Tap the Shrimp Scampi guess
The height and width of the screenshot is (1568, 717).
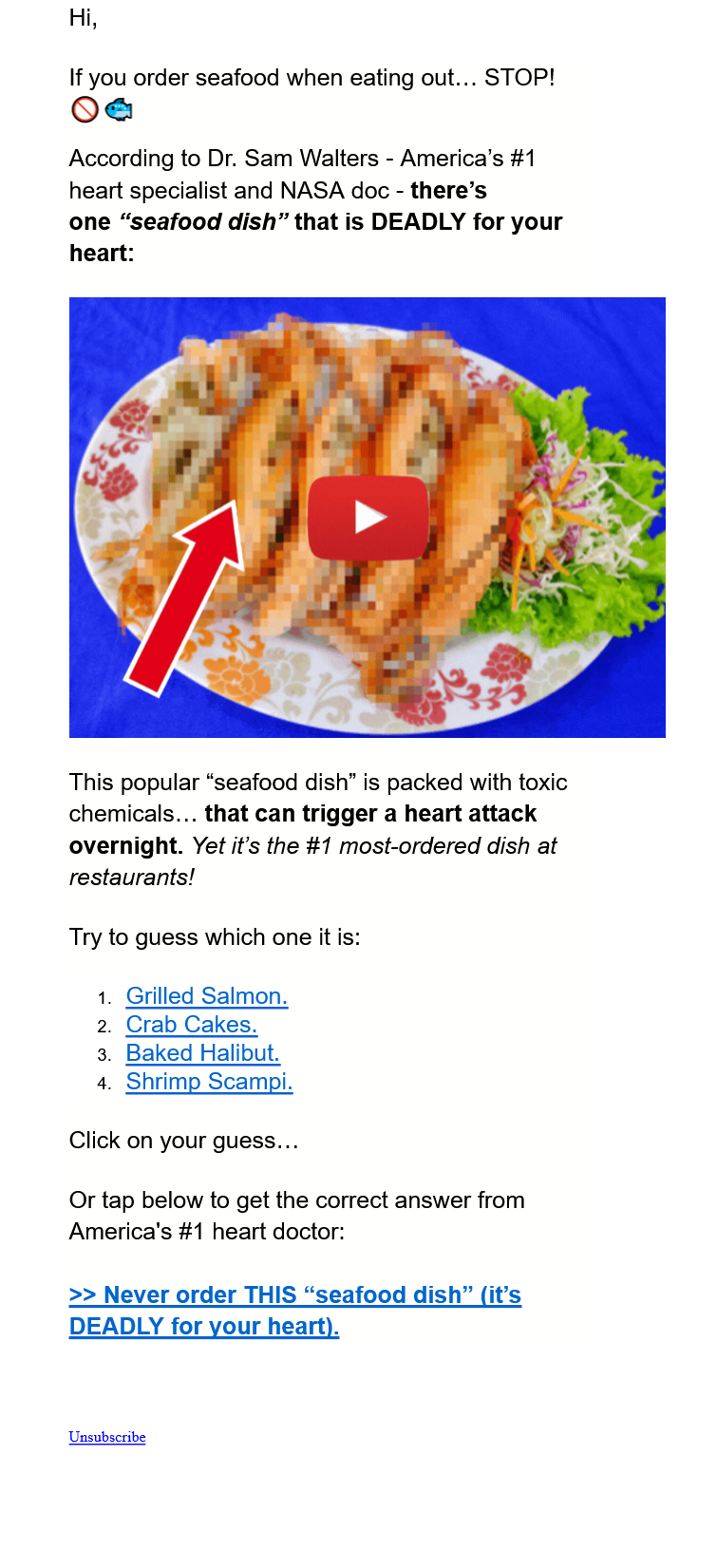(209, 1082)
